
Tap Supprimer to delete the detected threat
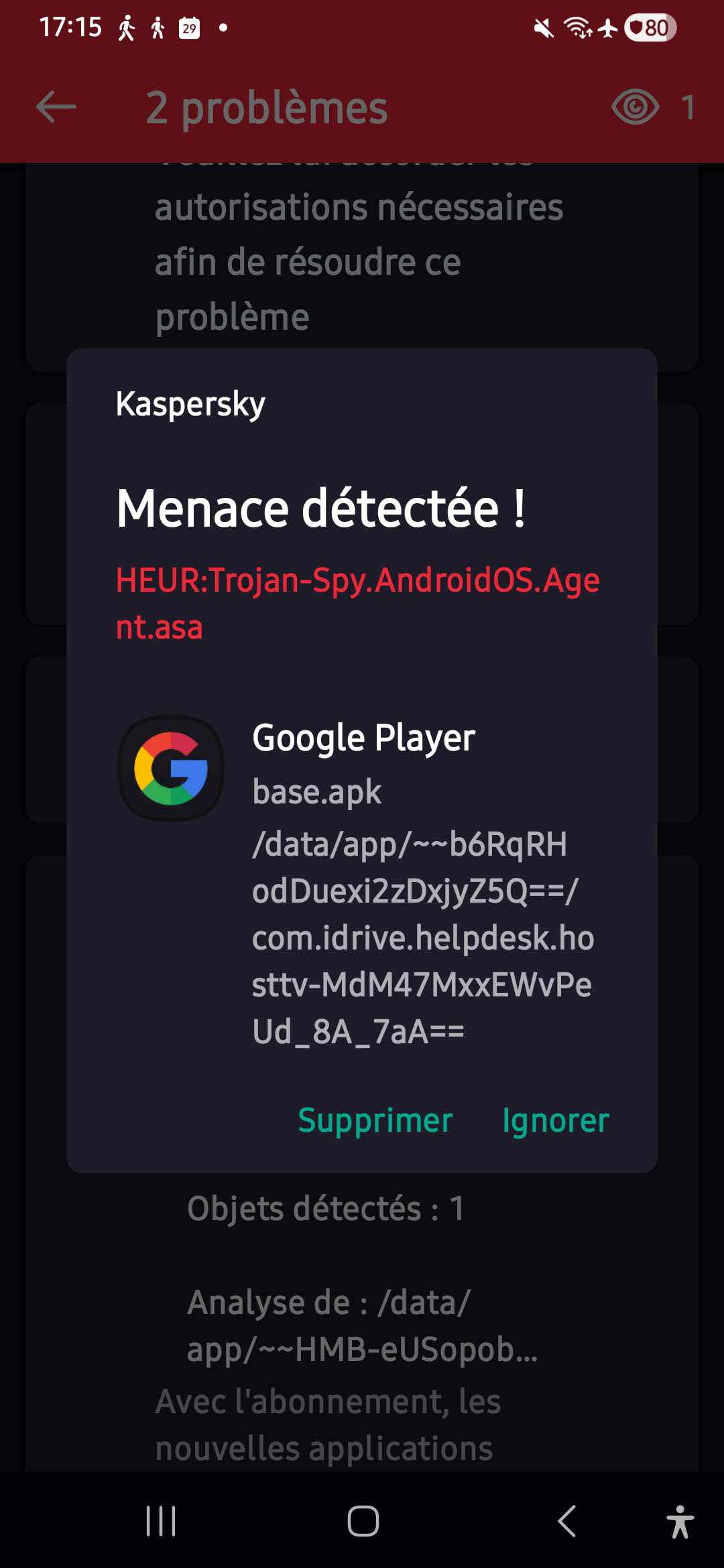[x=375, y=1120]
